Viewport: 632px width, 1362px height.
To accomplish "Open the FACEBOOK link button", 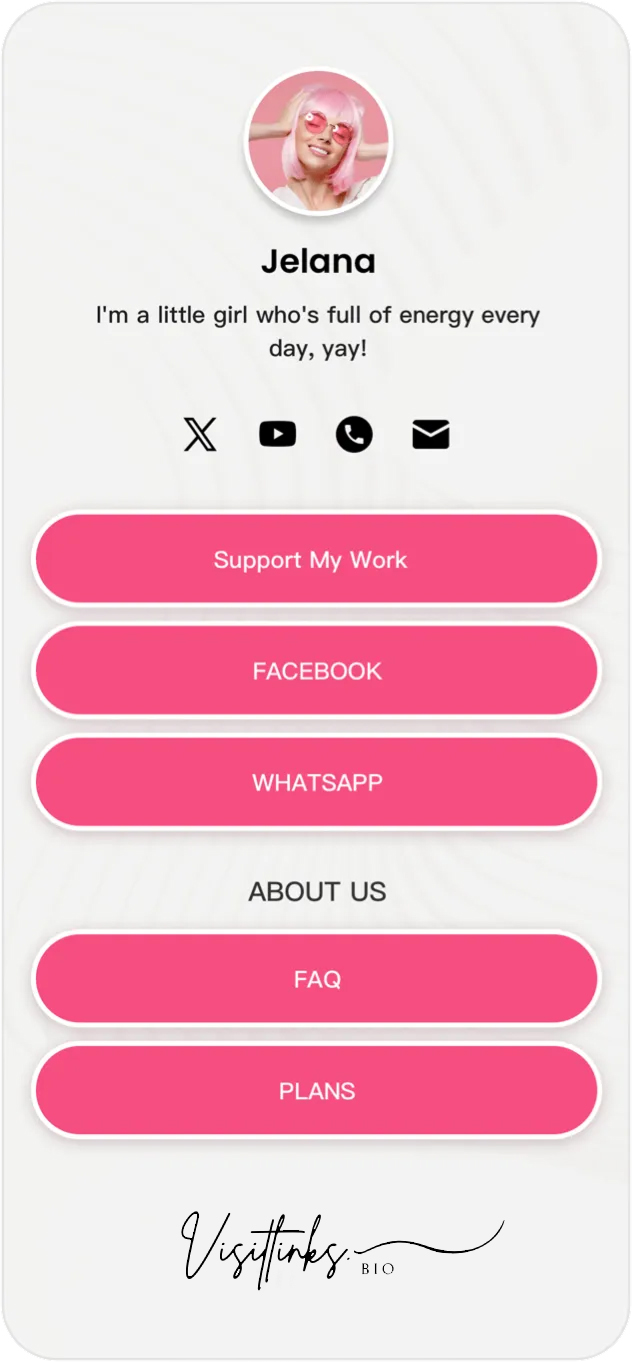I will point(316,671).
